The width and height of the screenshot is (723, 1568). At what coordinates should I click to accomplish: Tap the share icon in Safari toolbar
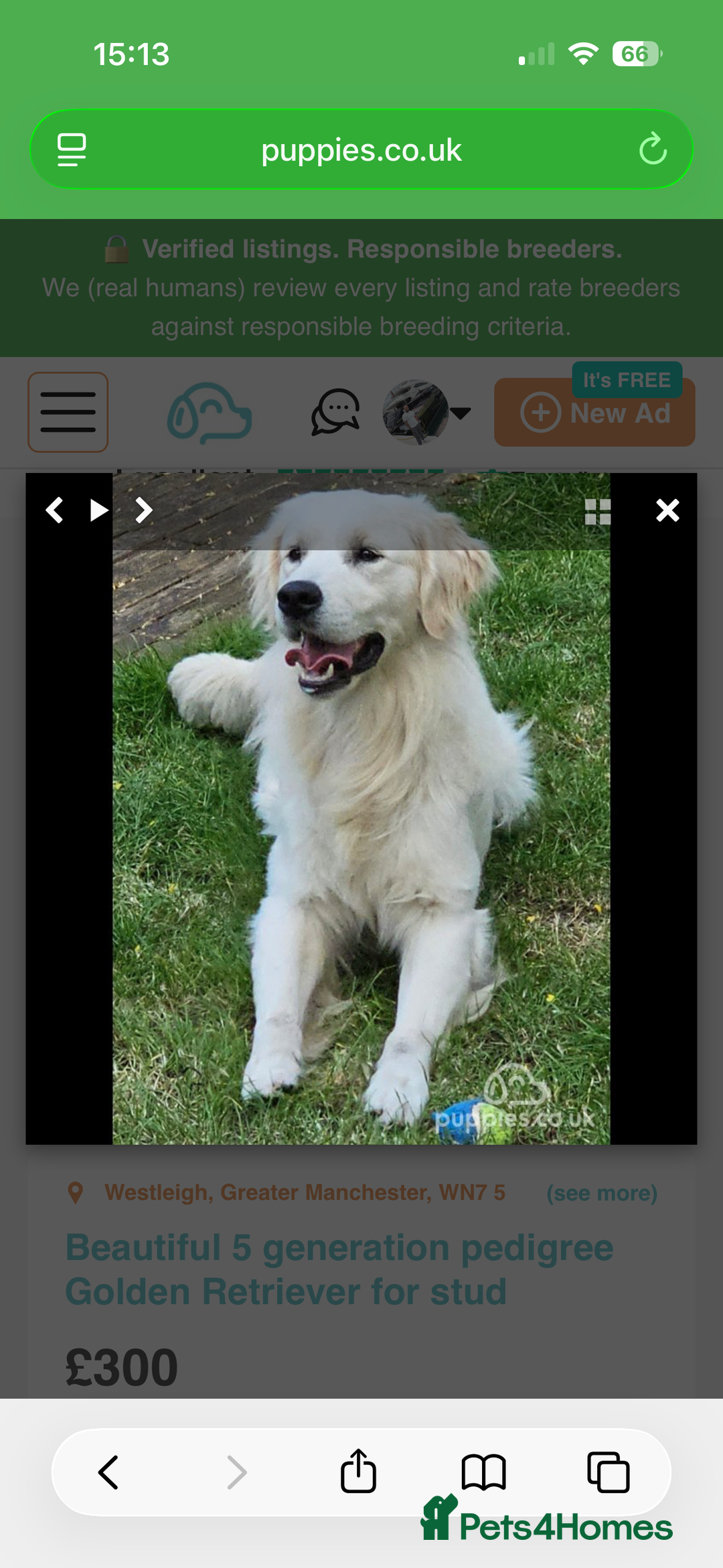pos(359,1472)
